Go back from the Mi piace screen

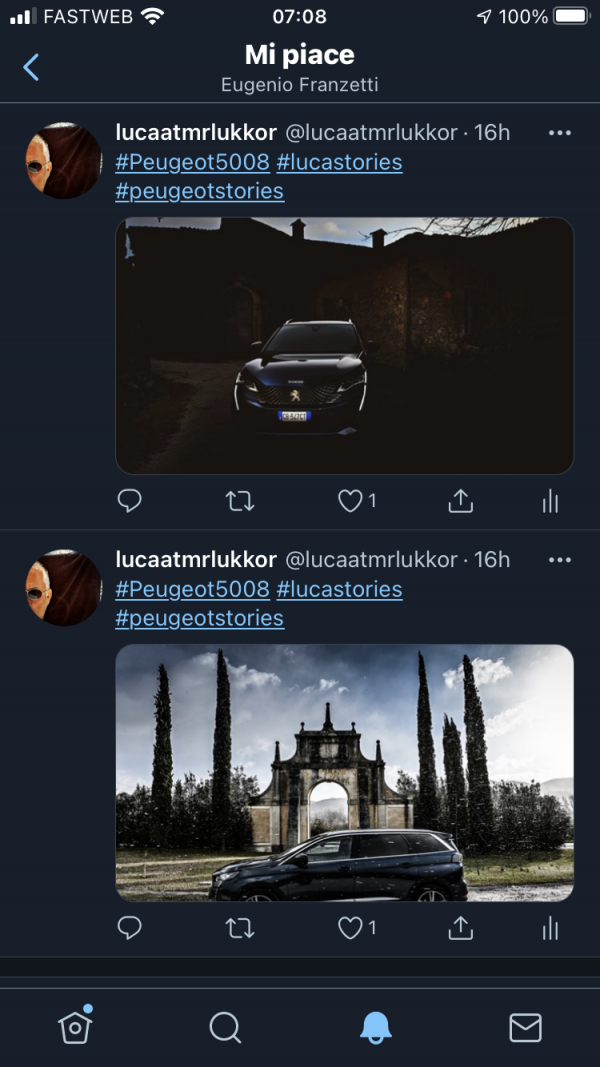pyautogui.click(x=31, y=67)
